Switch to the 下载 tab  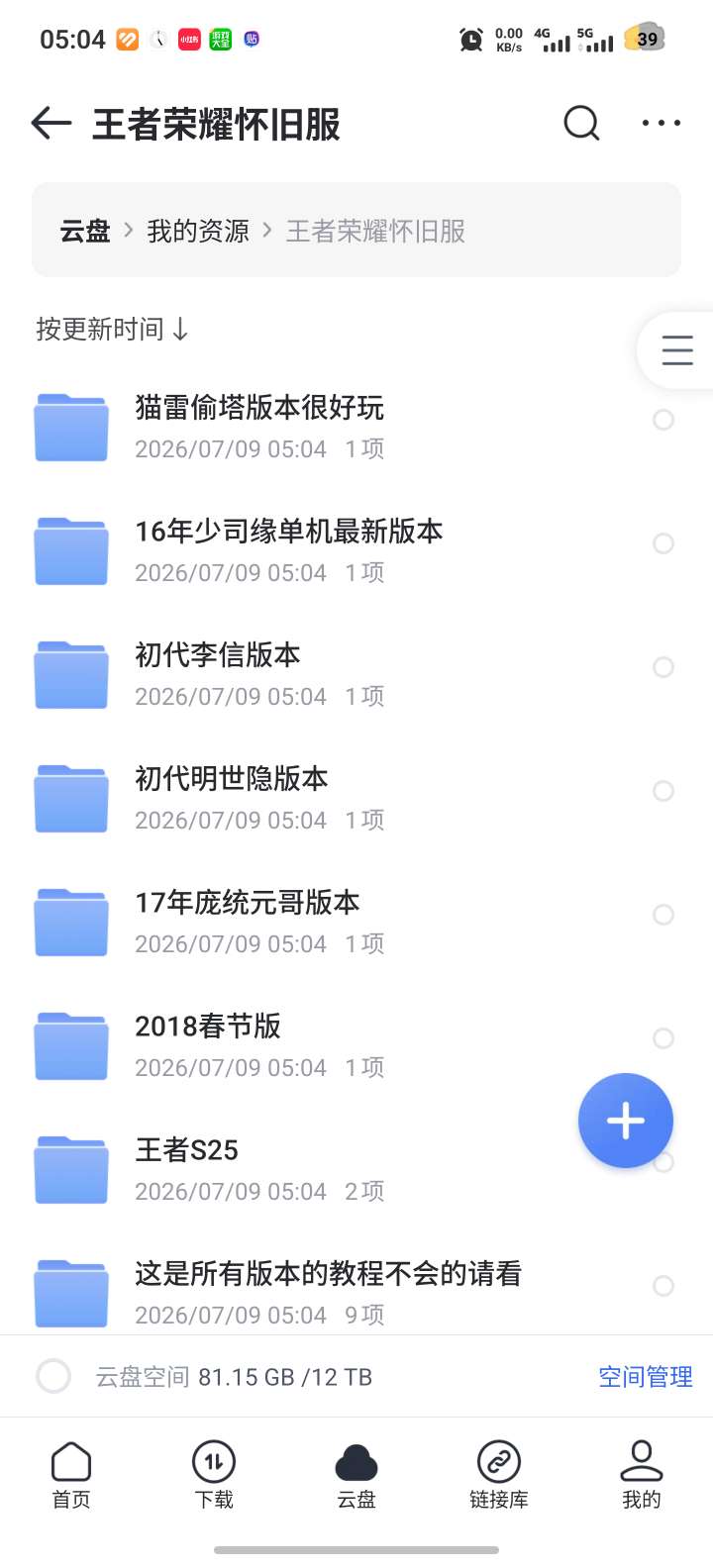pyautogui.click(x=214, y=1475)
